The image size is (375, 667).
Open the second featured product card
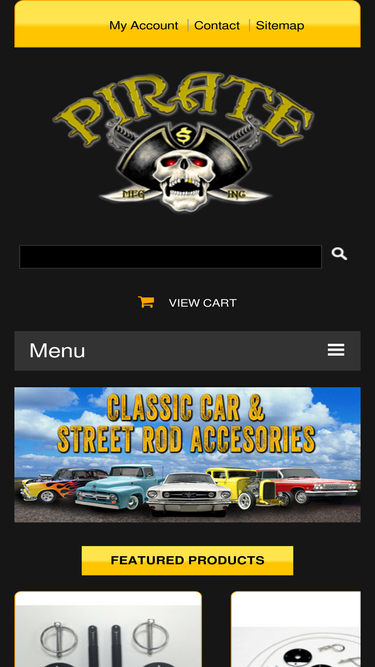click(296, 629)
